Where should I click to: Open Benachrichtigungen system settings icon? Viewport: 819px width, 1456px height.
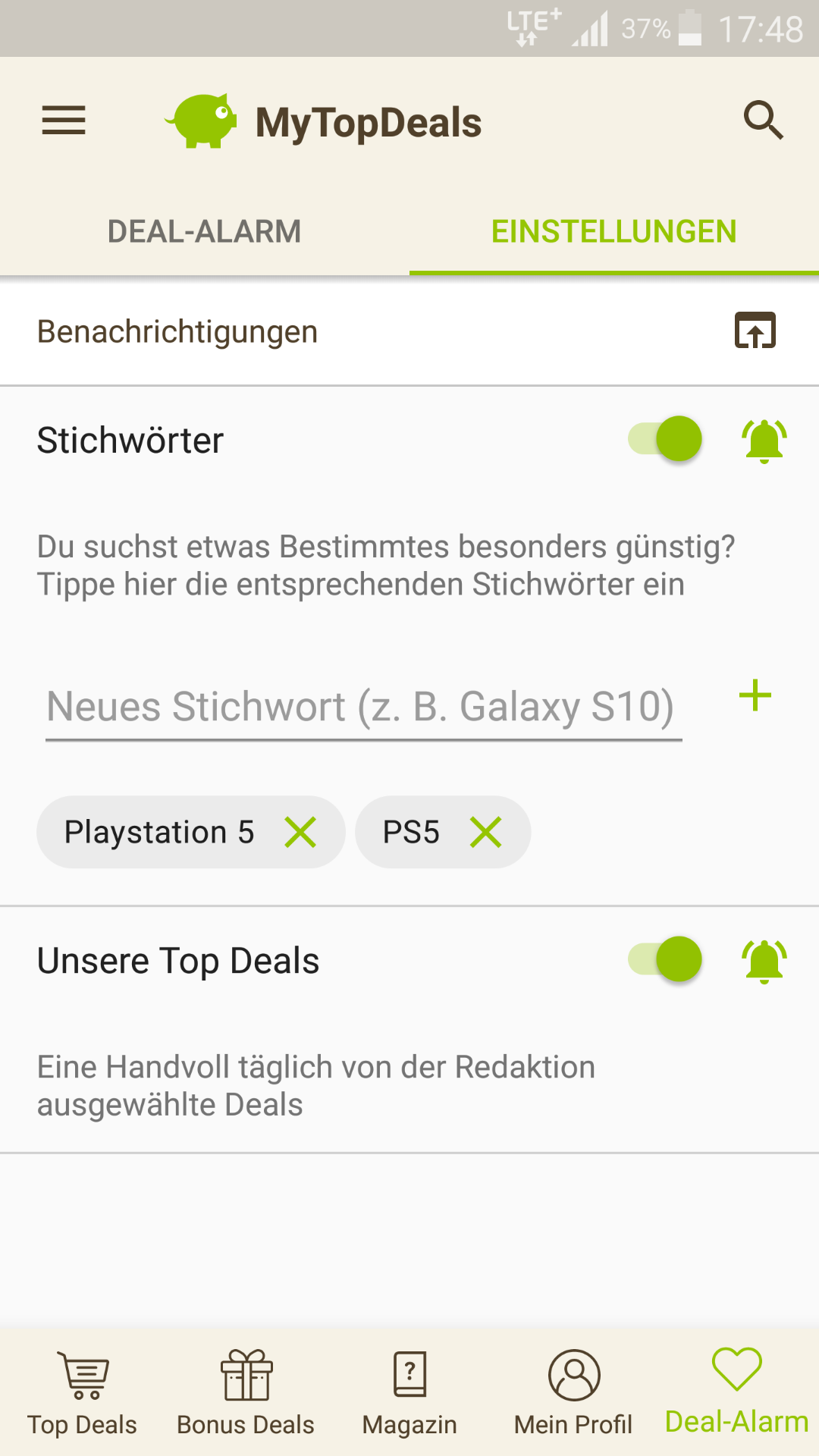click(x=755, y=331)
